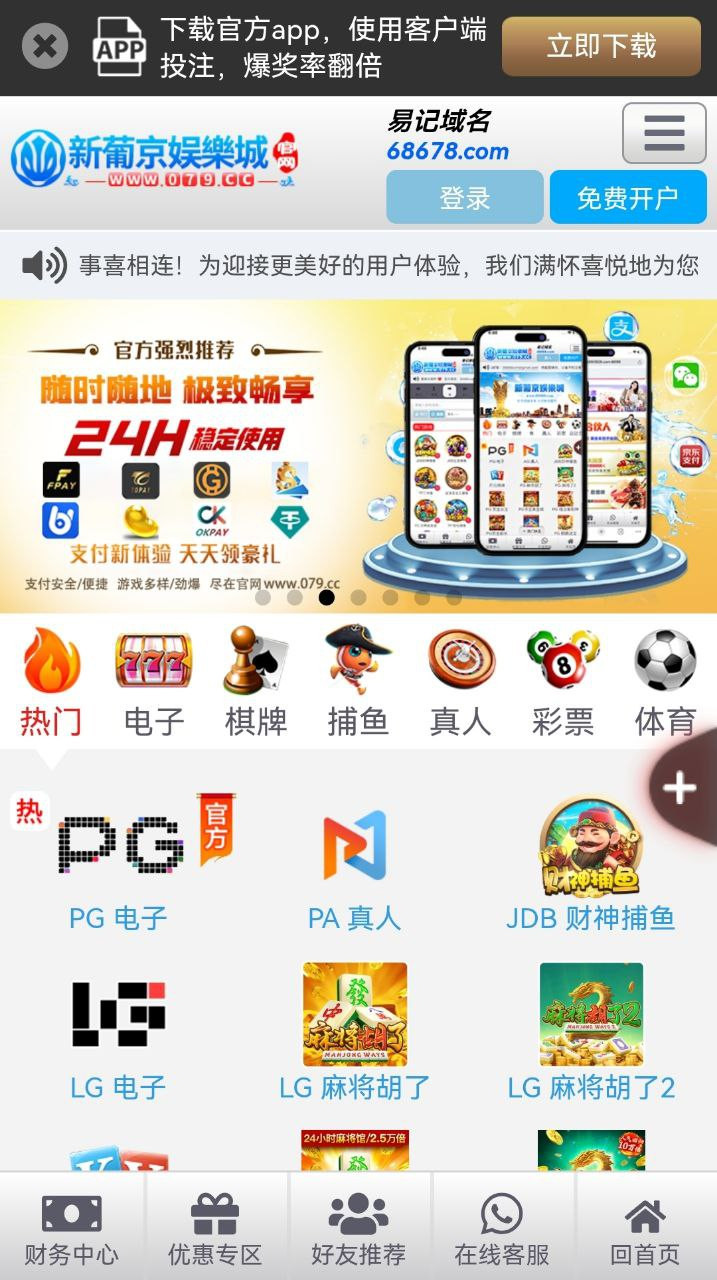Open the LG 麻将胡了2 tile
717x1280 pixels.
[x=591, y=1030]
